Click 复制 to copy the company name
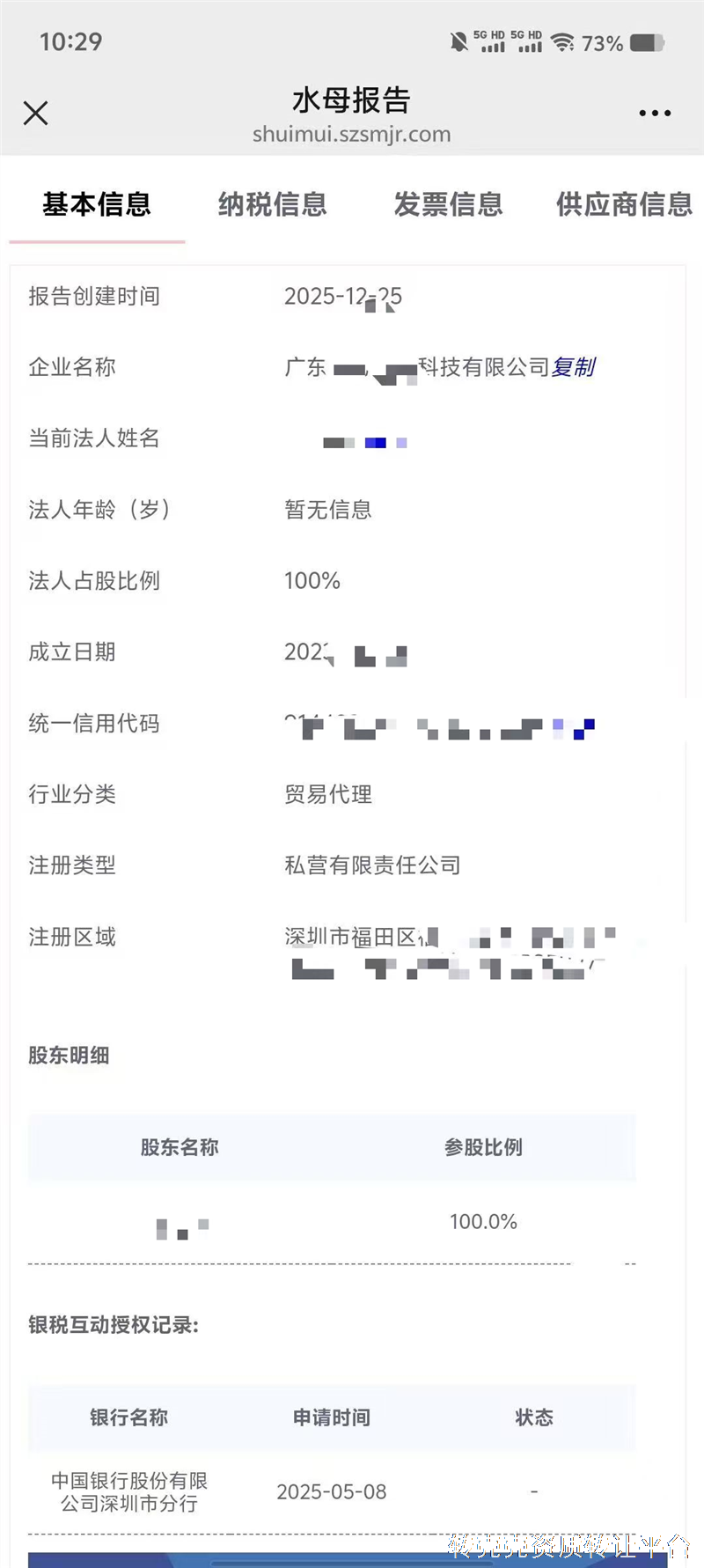Image resolution: width=704 pixels, height=1568 pixels. [574, 367]
